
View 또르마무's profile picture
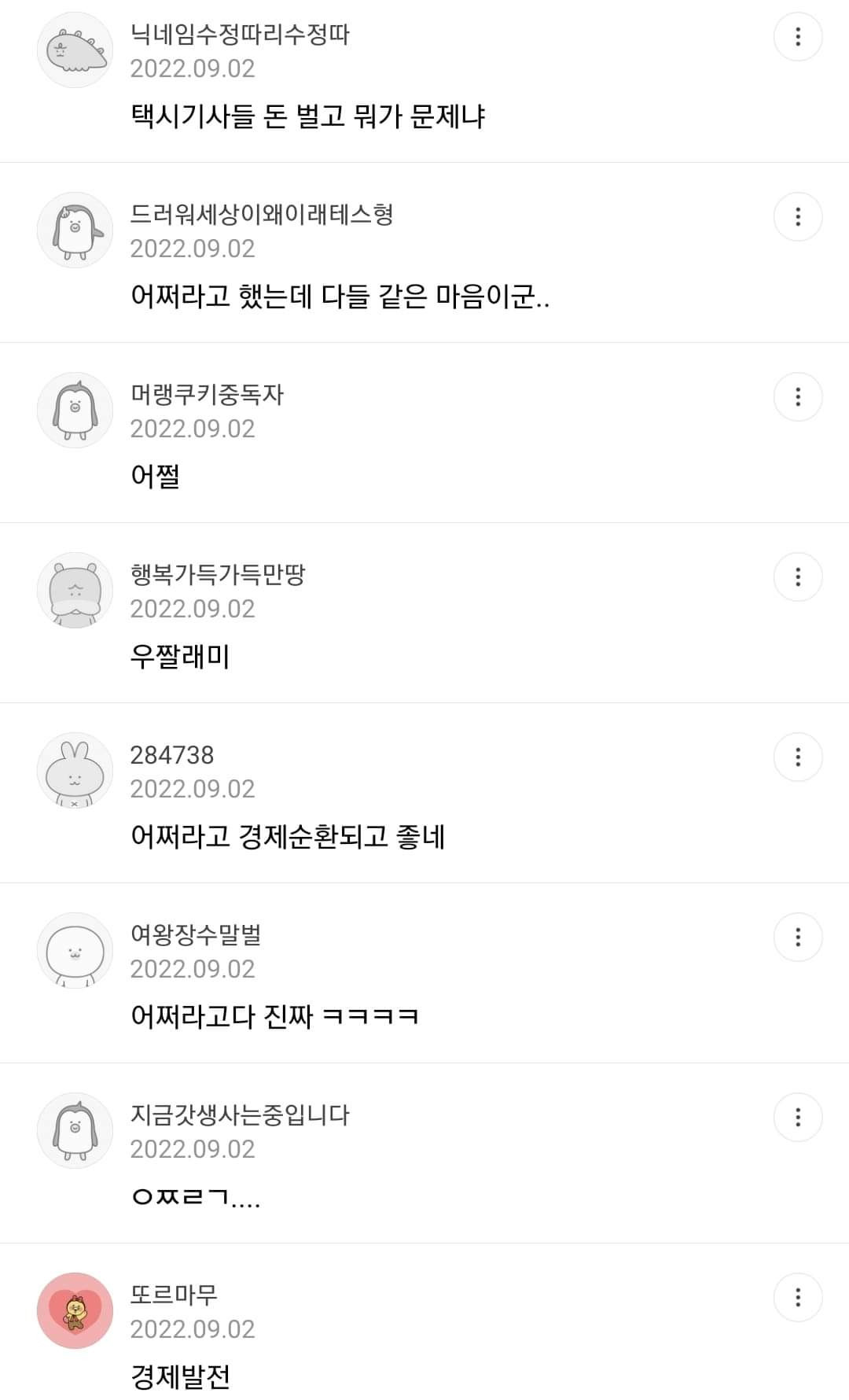point(75,1310)
